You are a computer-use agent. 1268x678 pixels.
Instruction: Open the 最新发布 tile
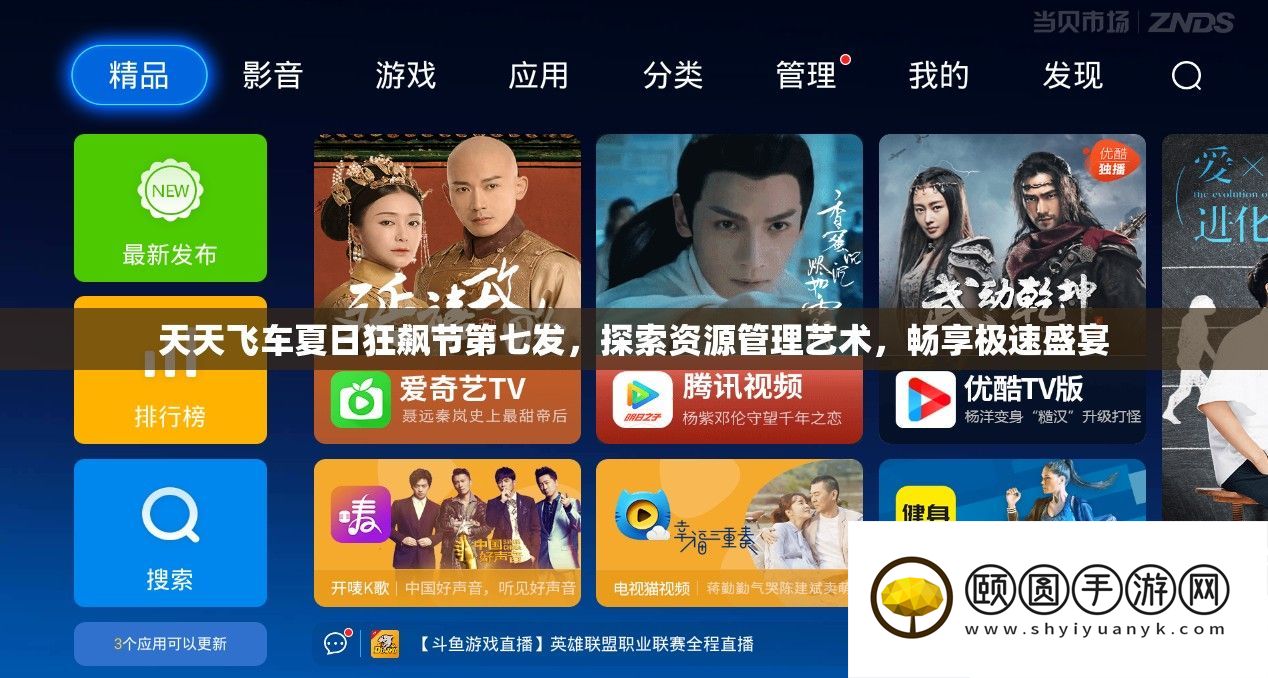point(170,208)
